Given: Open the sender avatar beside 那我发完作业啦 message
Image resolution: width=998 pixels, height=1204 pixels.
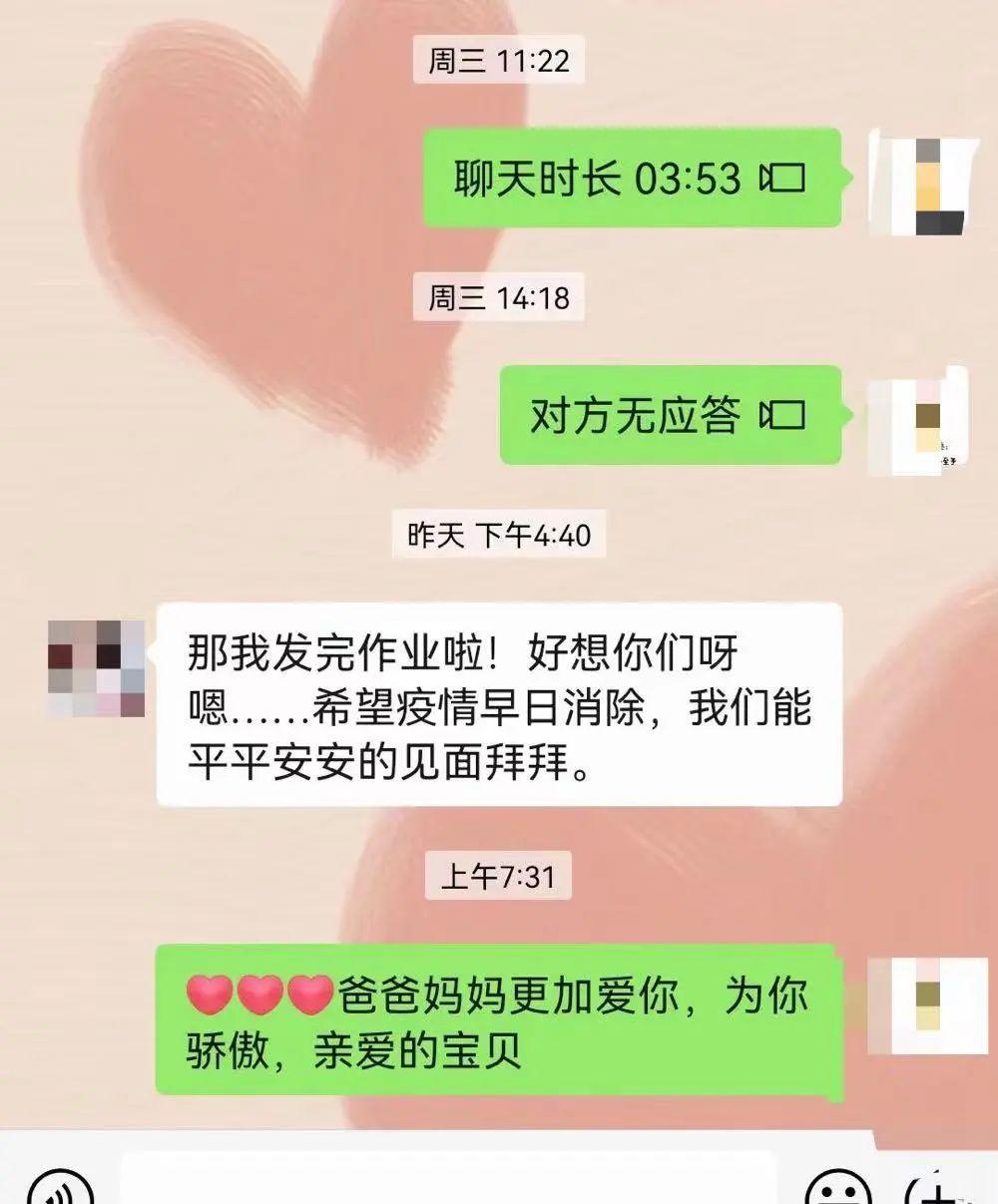Looking at the screenshot, I should pos(97,668).
